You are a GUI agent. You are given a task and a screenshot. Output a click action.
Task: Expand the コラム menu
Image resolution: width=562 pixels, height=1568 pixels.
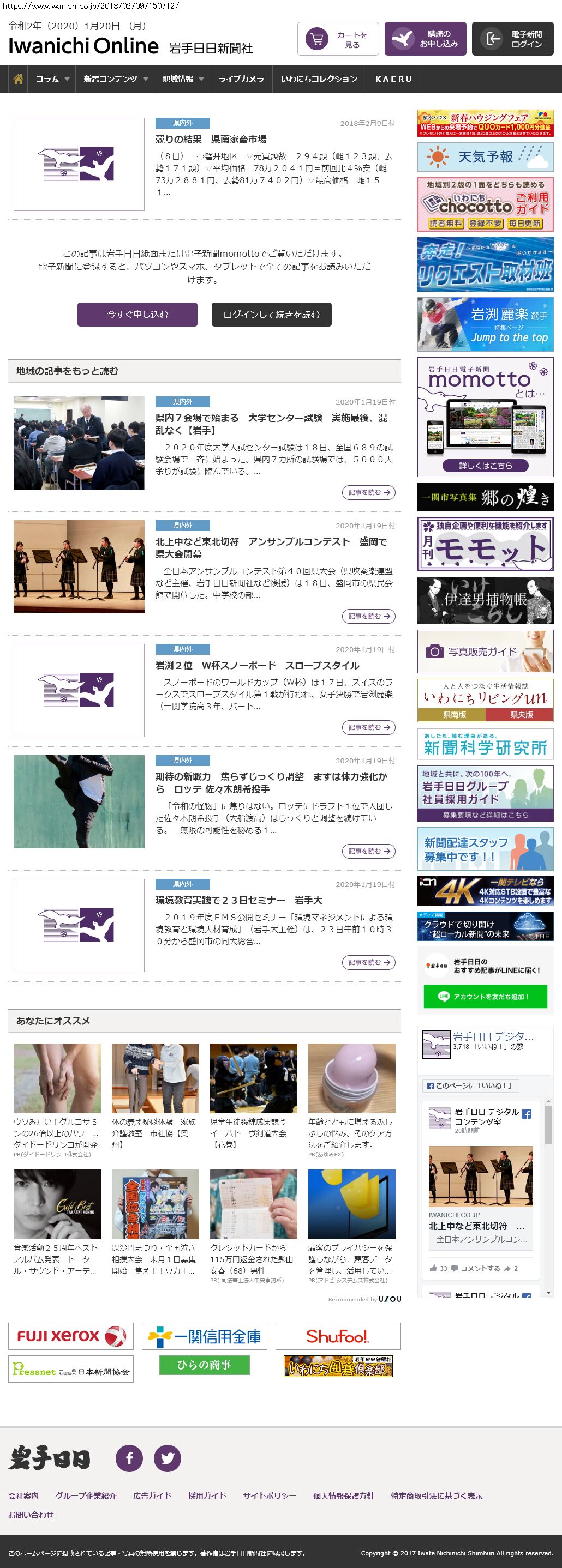coord(52,79)
